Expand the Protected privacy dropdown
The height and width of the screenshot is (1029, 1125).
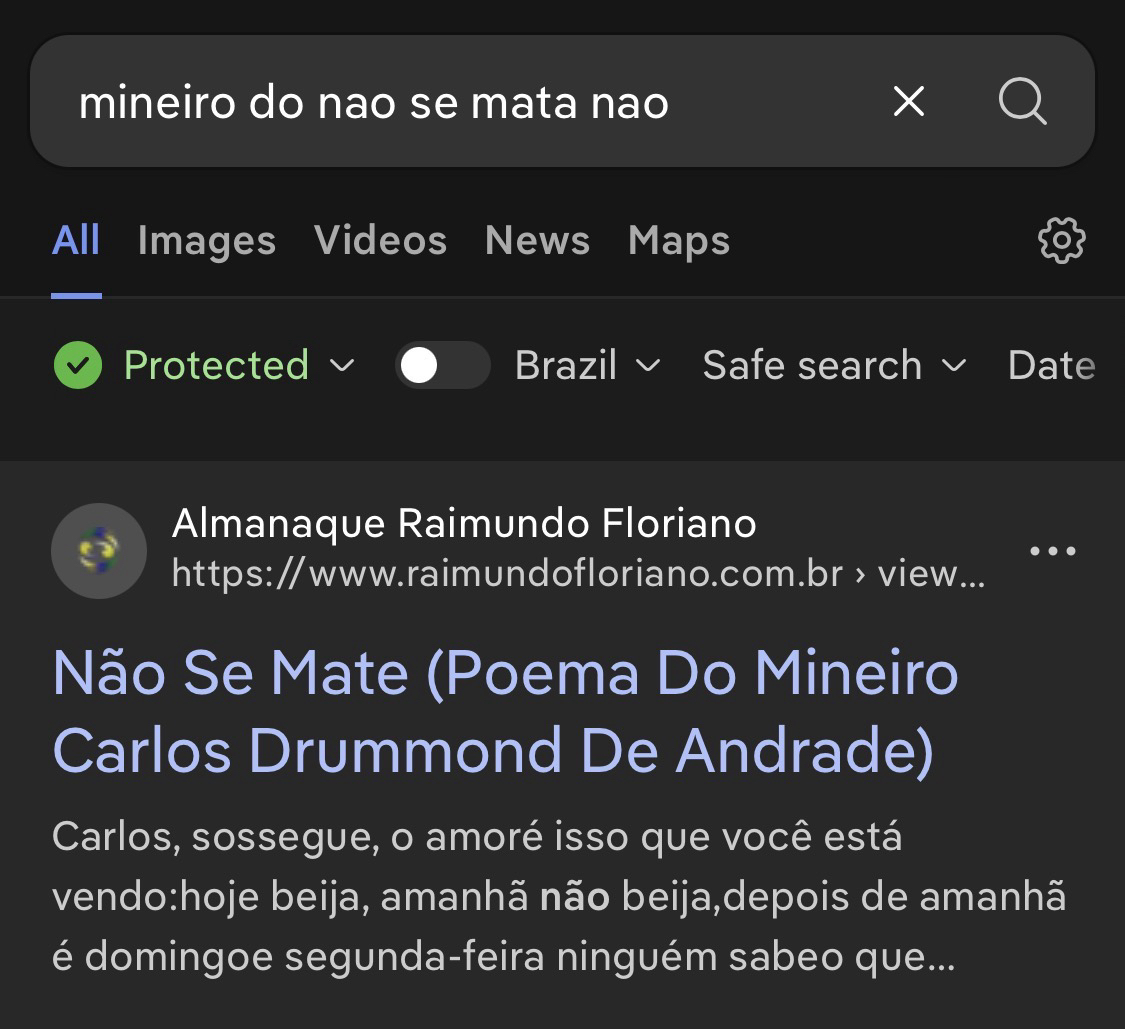point(205,366)
